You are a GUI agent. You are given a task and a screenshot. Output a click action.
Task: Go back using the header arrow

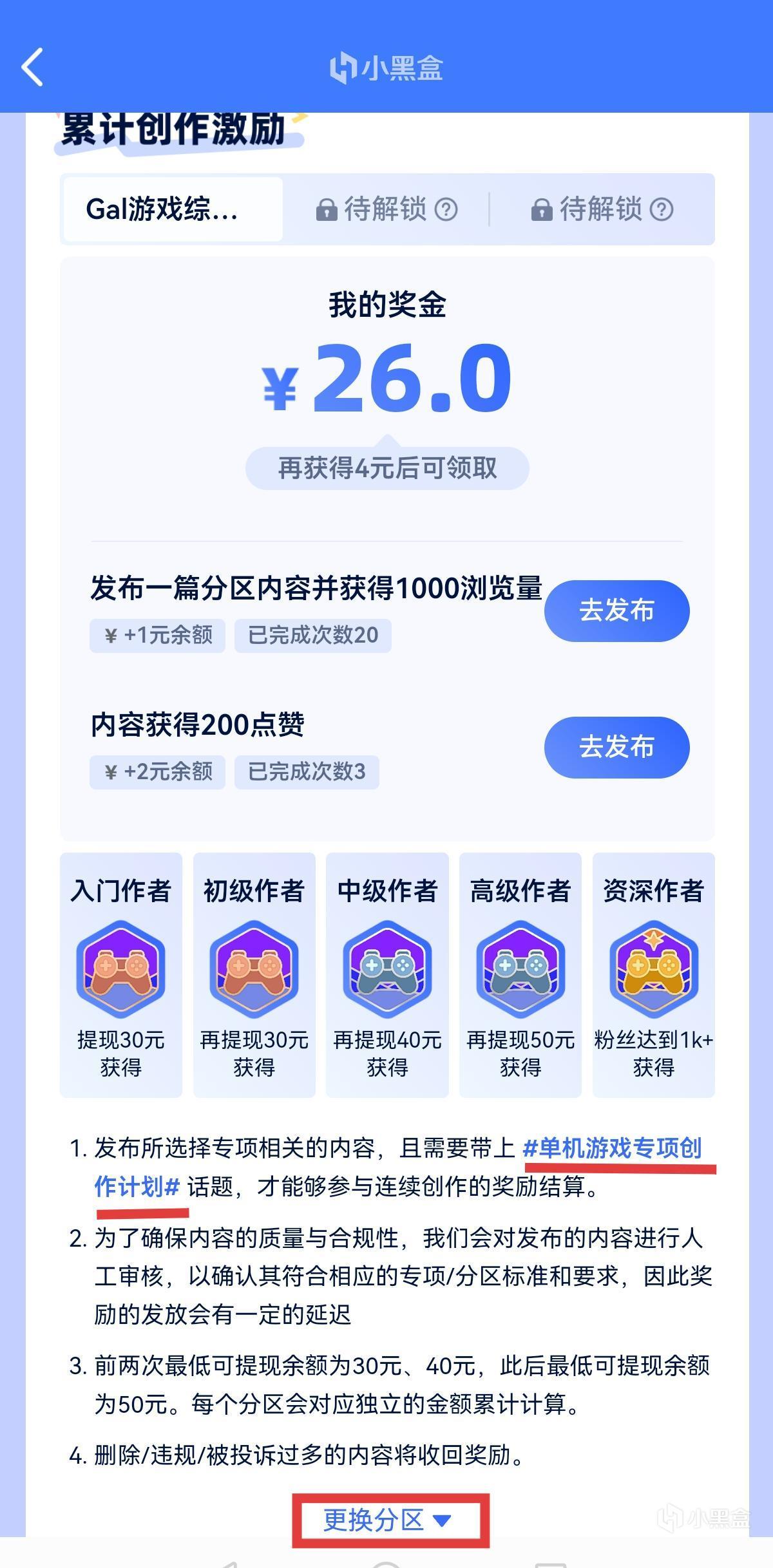(x=32, y=67)
